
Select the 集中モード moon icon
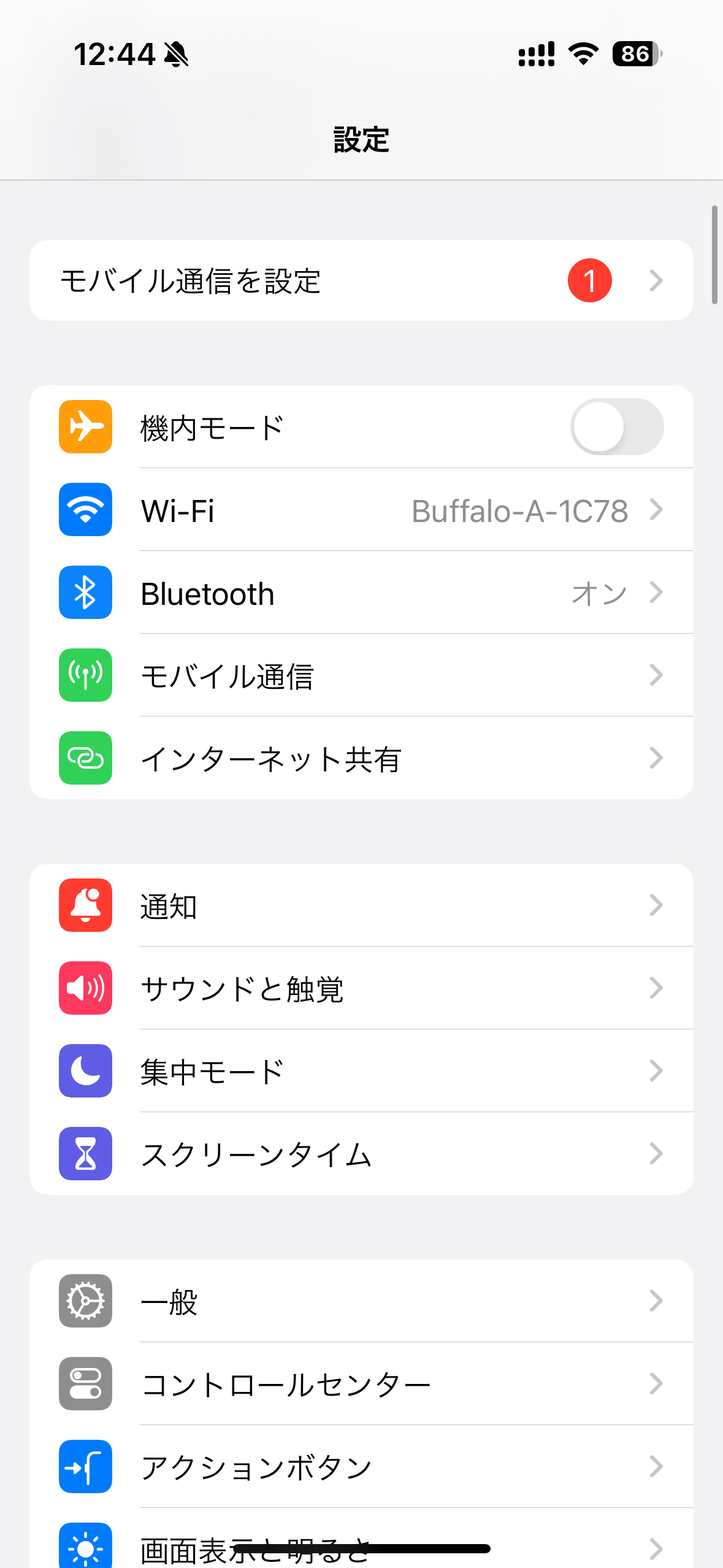tap(85, 1072)
